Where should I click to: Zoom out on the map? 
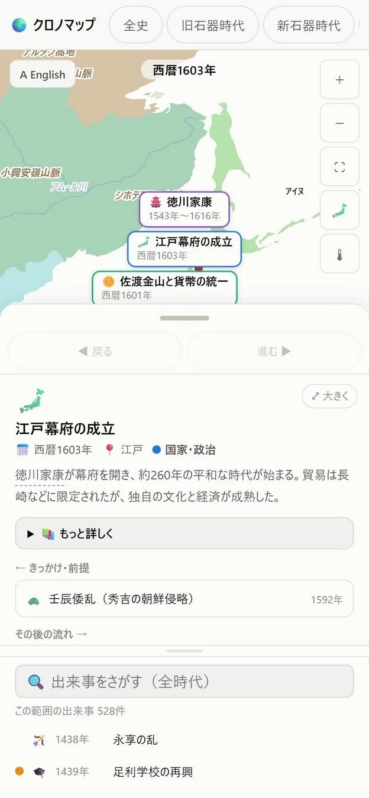(x=339, y=123)
